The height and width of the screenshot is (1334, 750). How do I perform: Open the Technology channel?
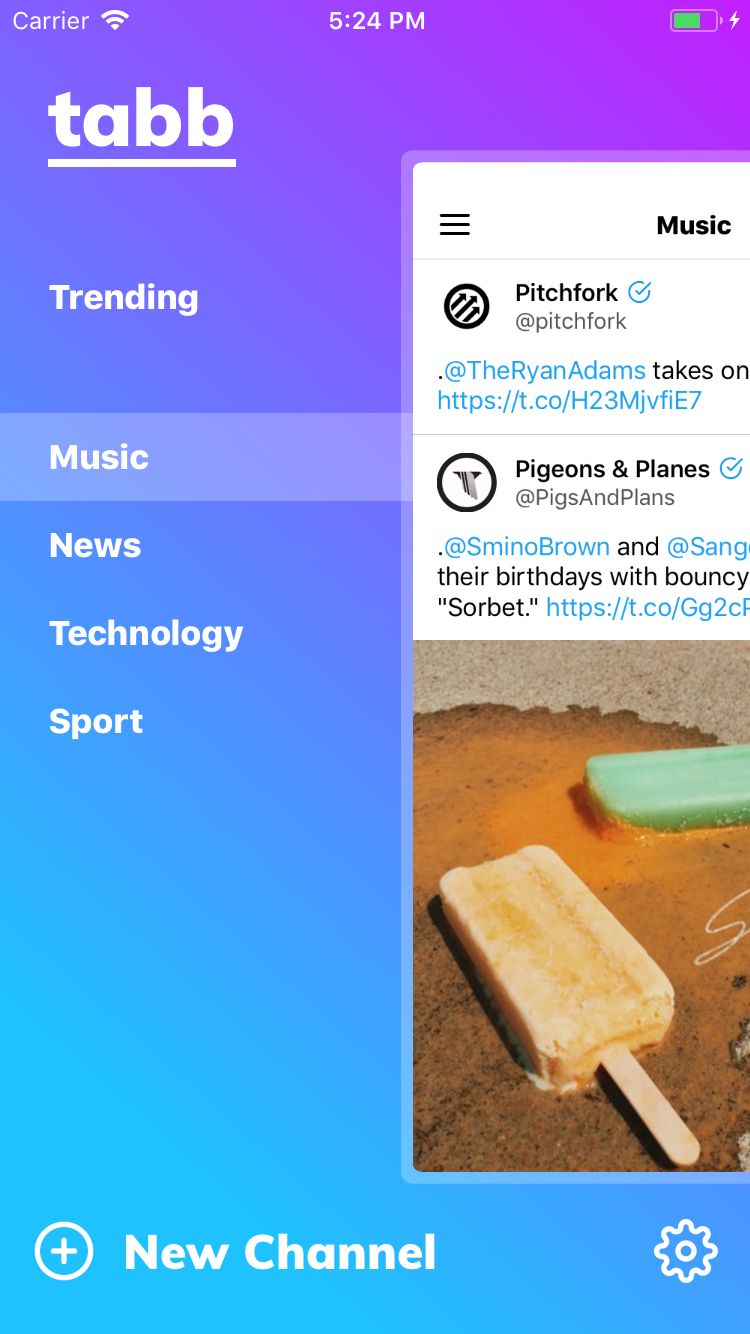[x=146, y=633]
